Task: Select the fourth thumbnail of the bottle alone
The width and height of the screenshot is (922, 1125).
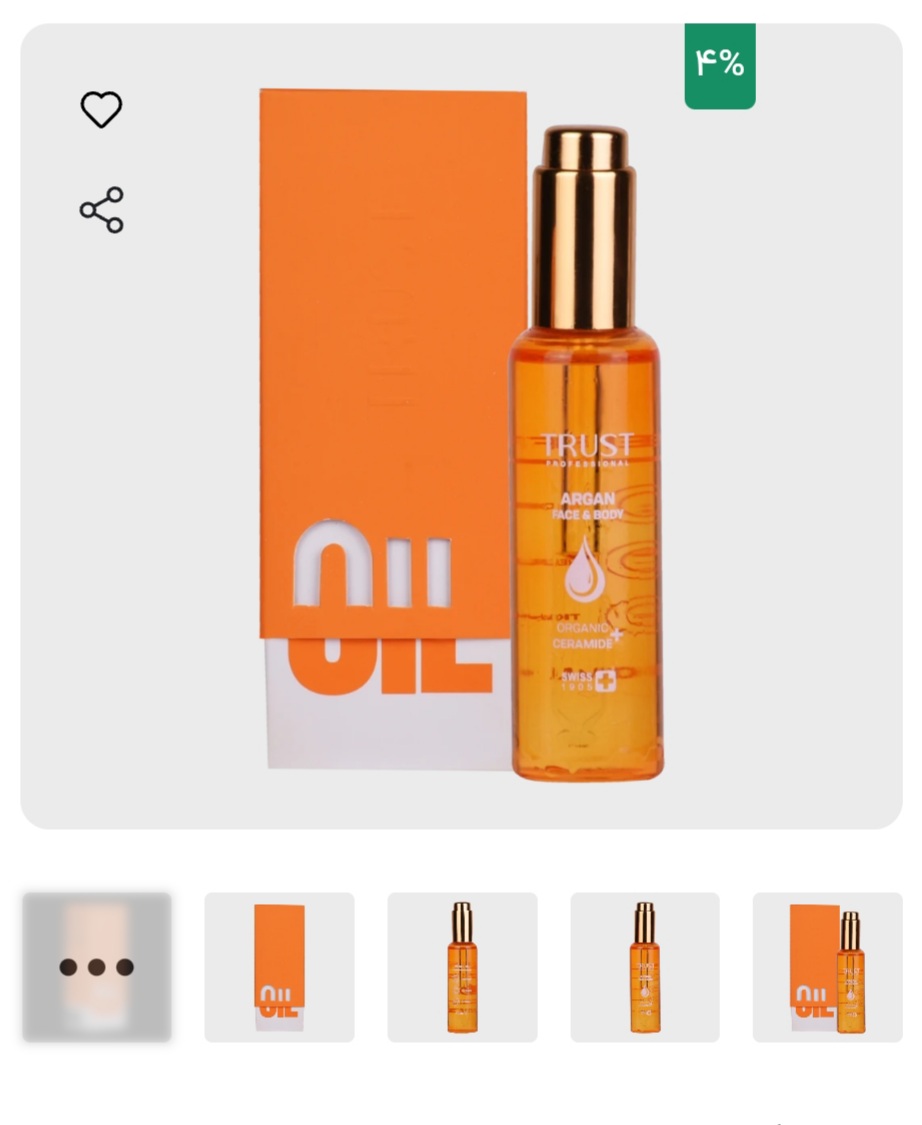Action: tap(645, 967)
